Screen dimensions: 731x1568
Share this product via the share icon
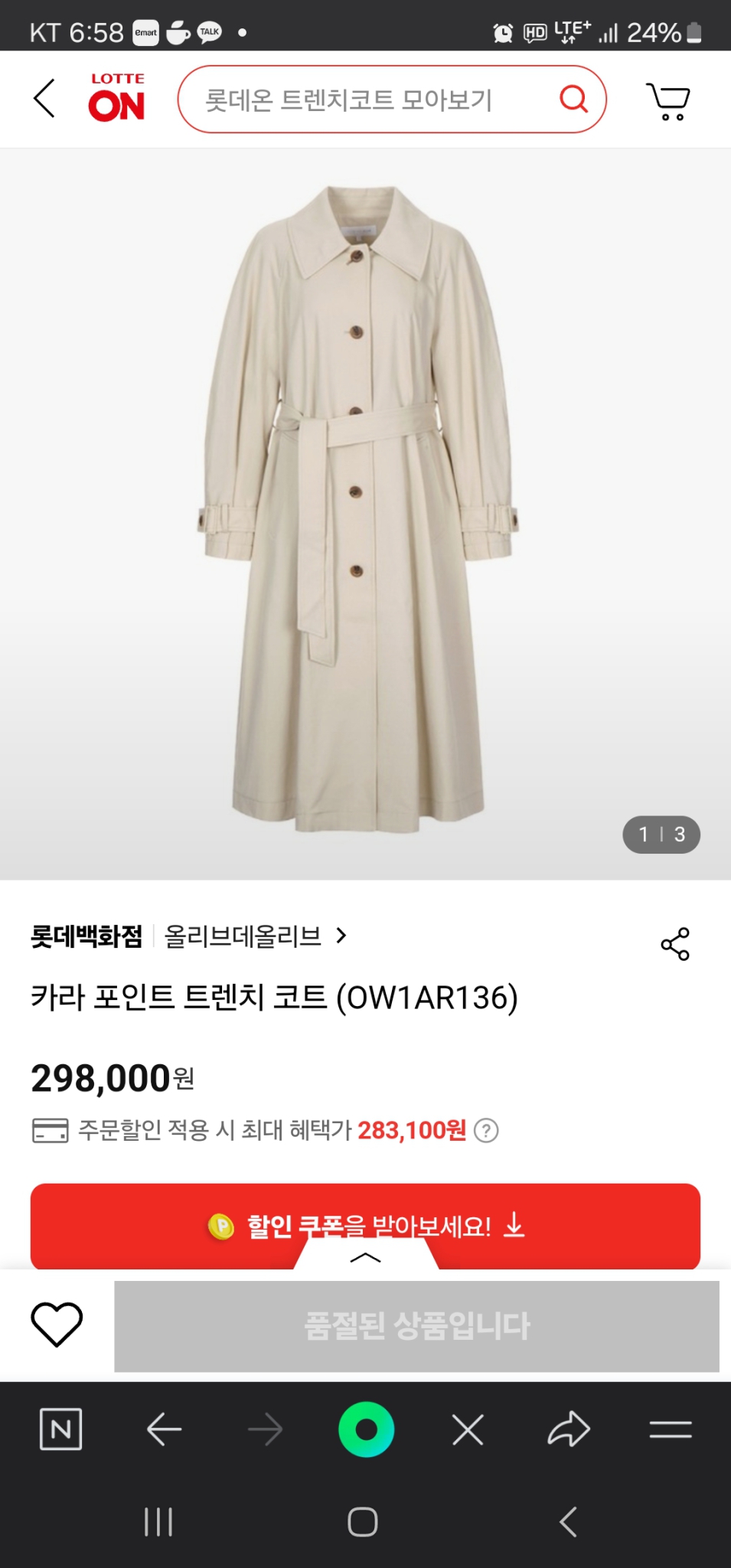[x=674, y=943]
